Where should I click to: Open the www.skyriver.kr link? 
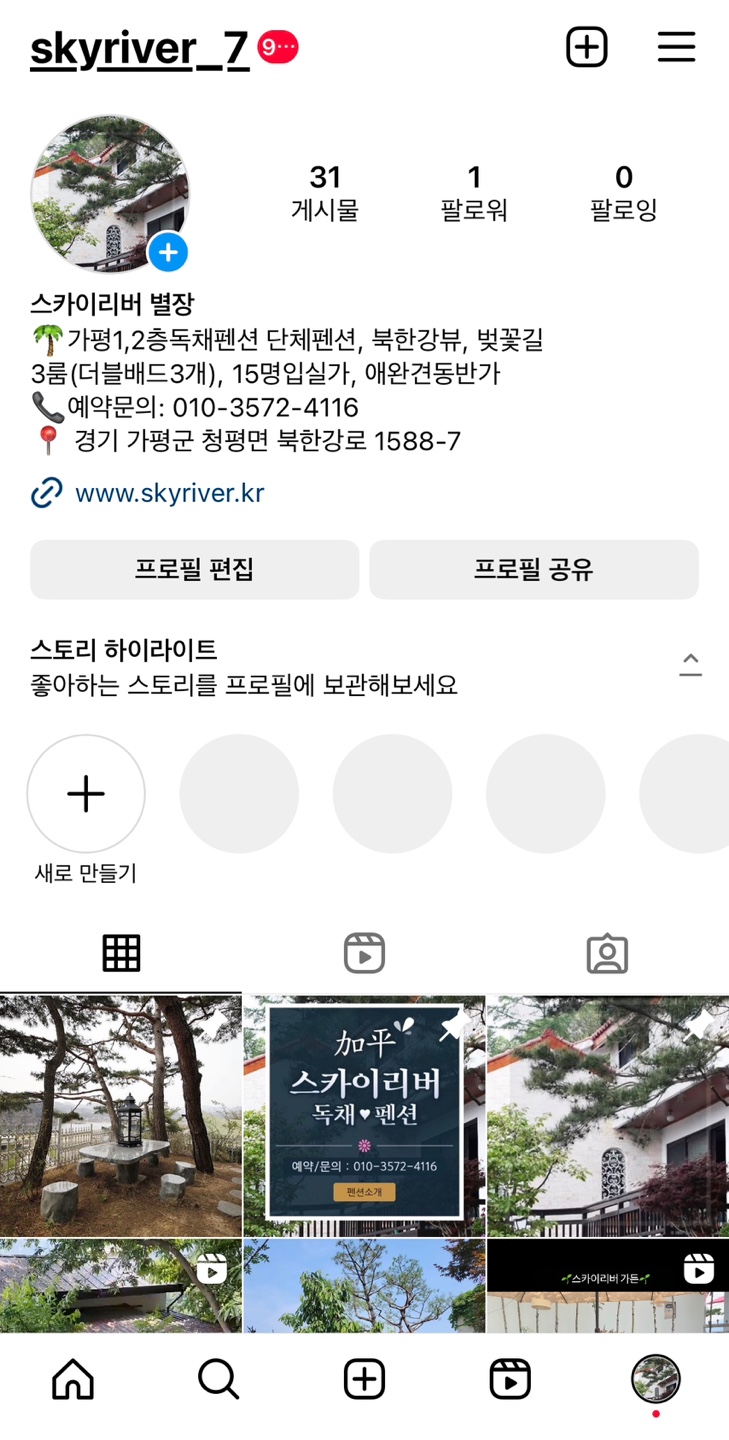(x=169, y=493)
